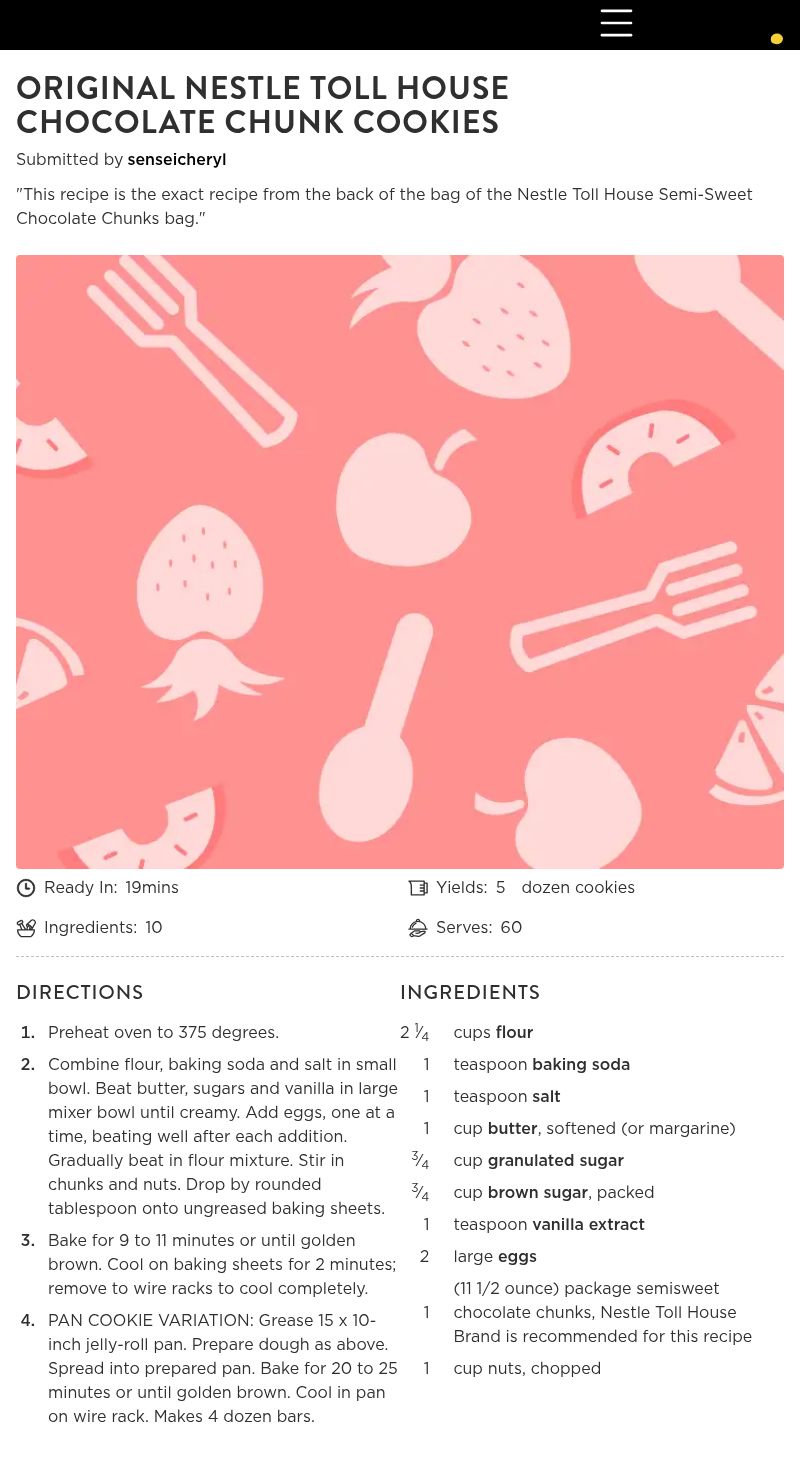Open the recipe photo placeholder
800x1463 pixels.
click(400, 562)
